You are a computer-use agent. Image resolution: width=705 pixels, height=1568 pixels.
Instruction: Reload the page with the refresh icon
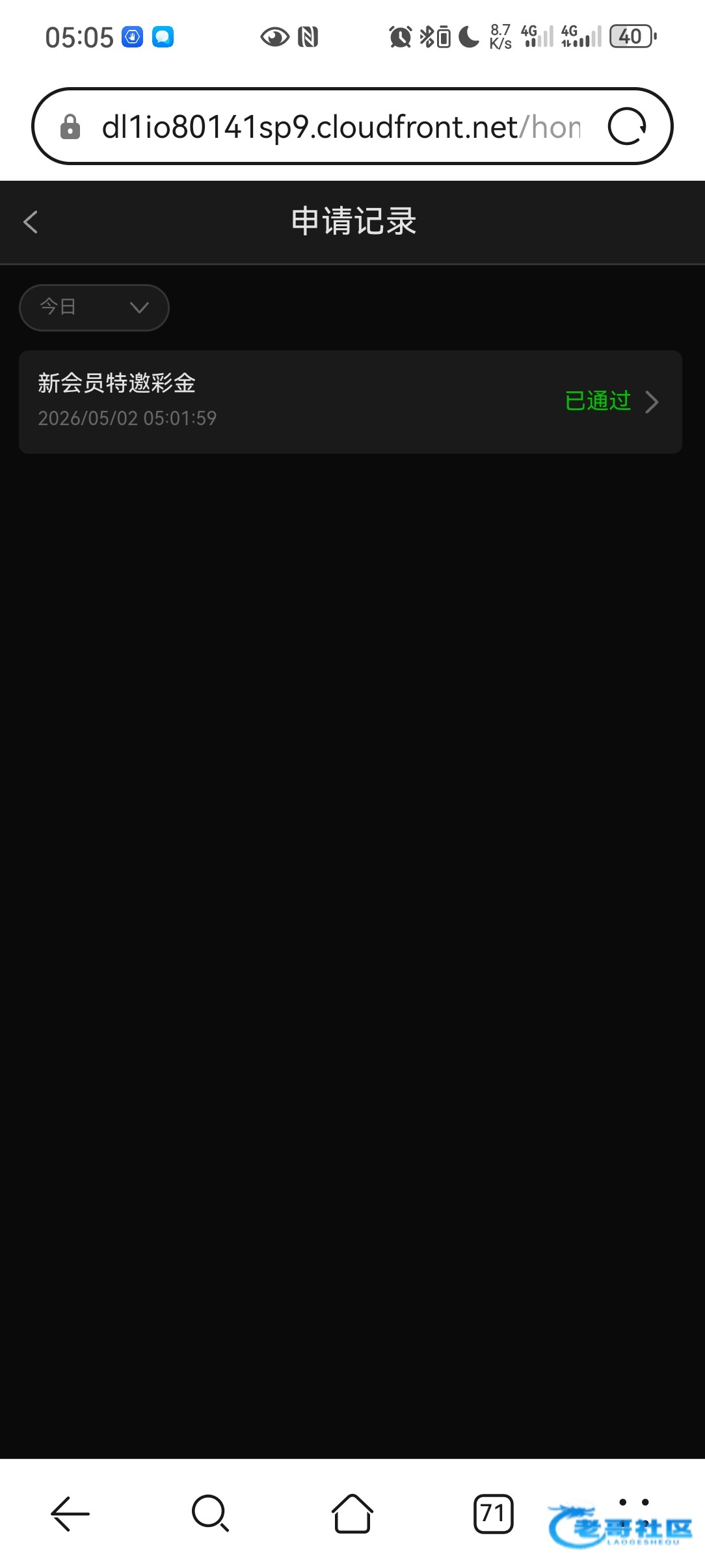pos(627,126)
